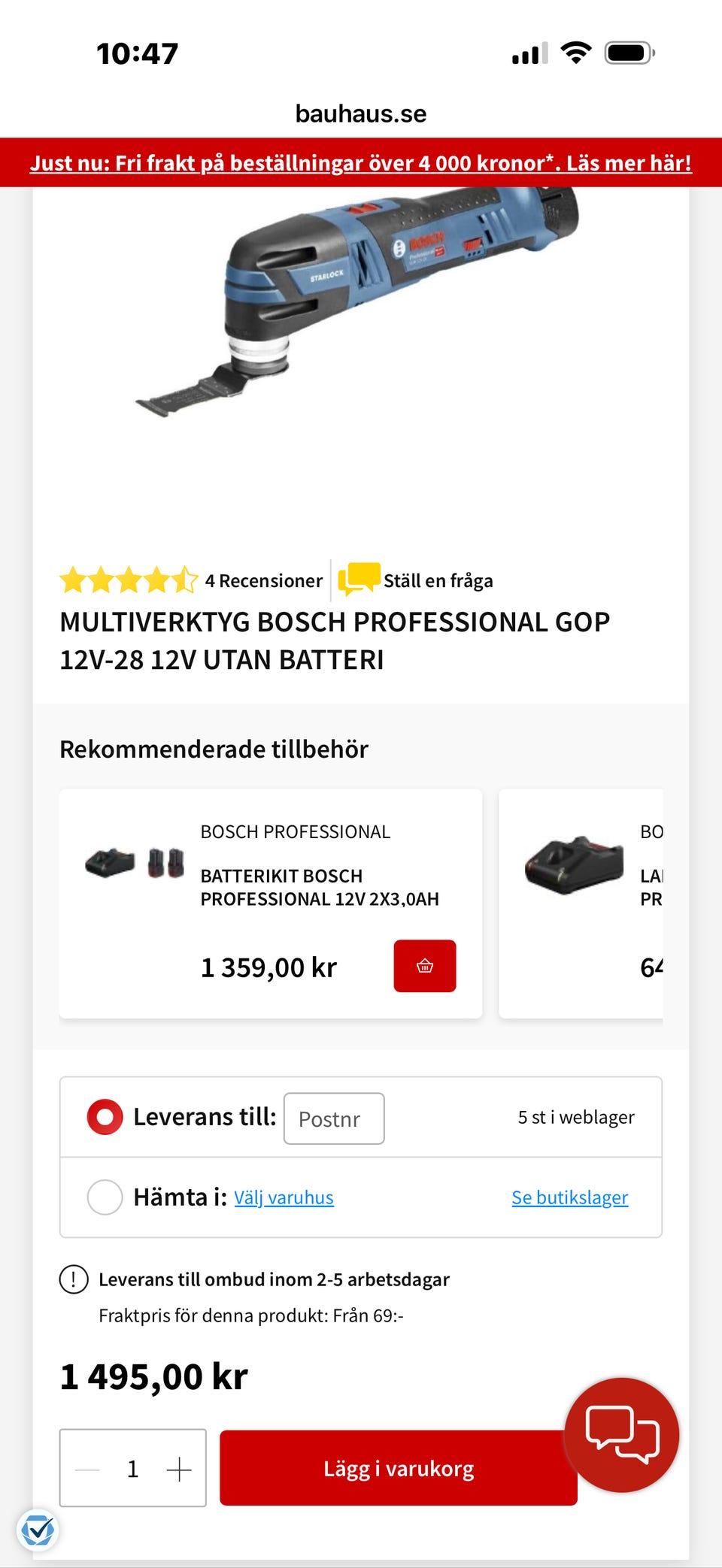
Task: Tap the bauhaus.se address bar
Action: point(361,114)
